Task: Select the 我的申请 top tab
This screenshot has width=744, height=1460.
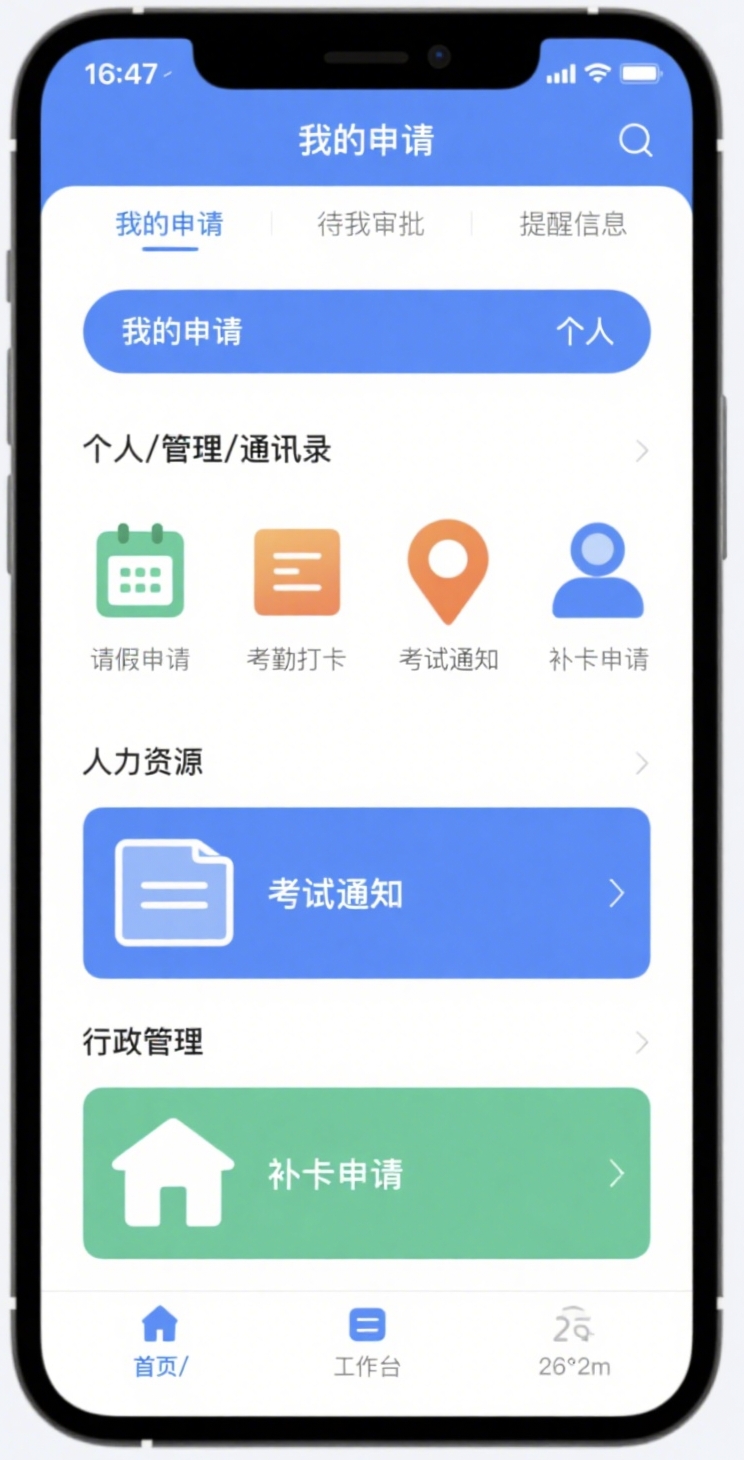Action: 169,224
